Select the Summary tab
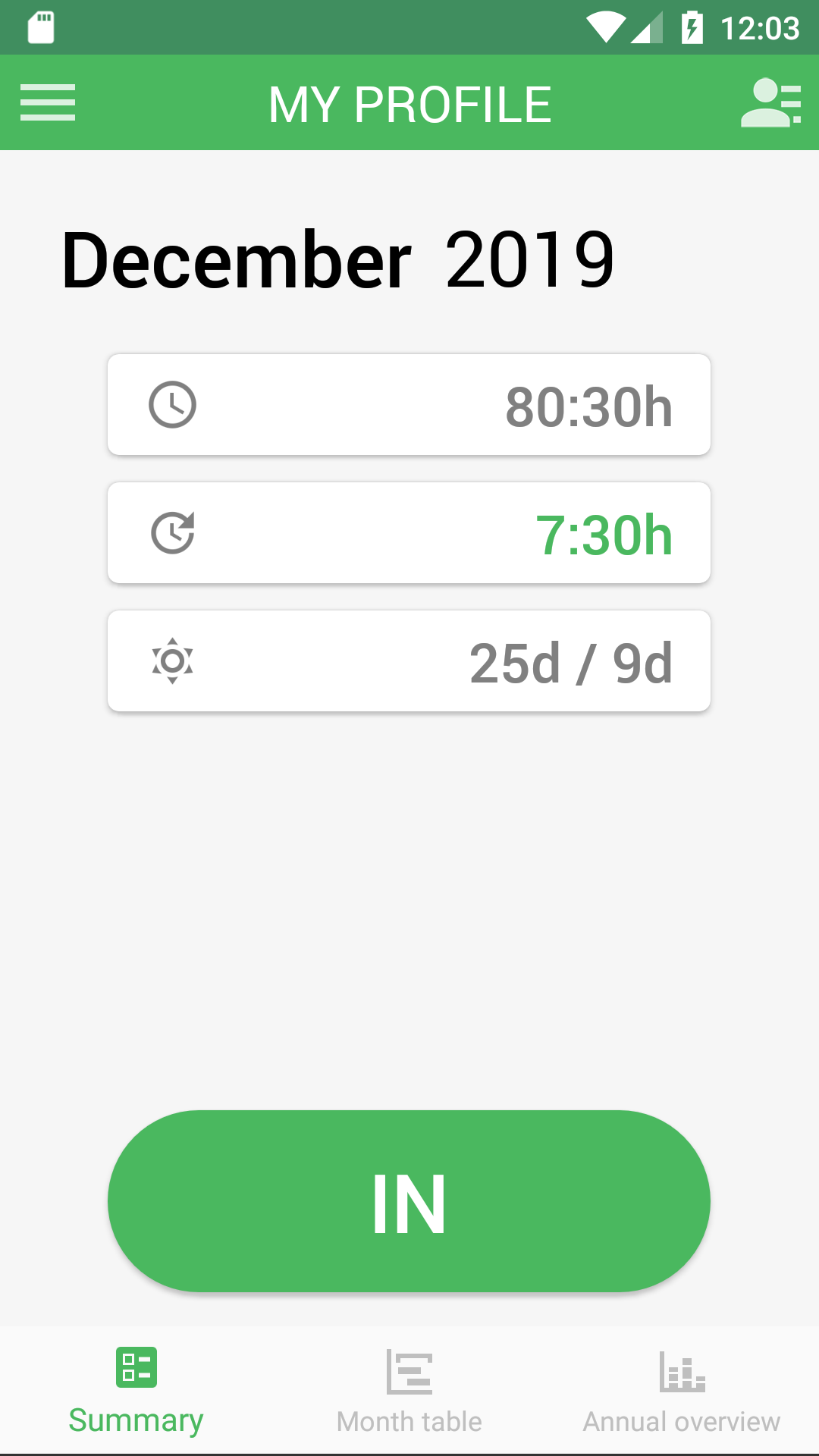The width and height of the screenshot is (819, 1456). (136, 1392)
